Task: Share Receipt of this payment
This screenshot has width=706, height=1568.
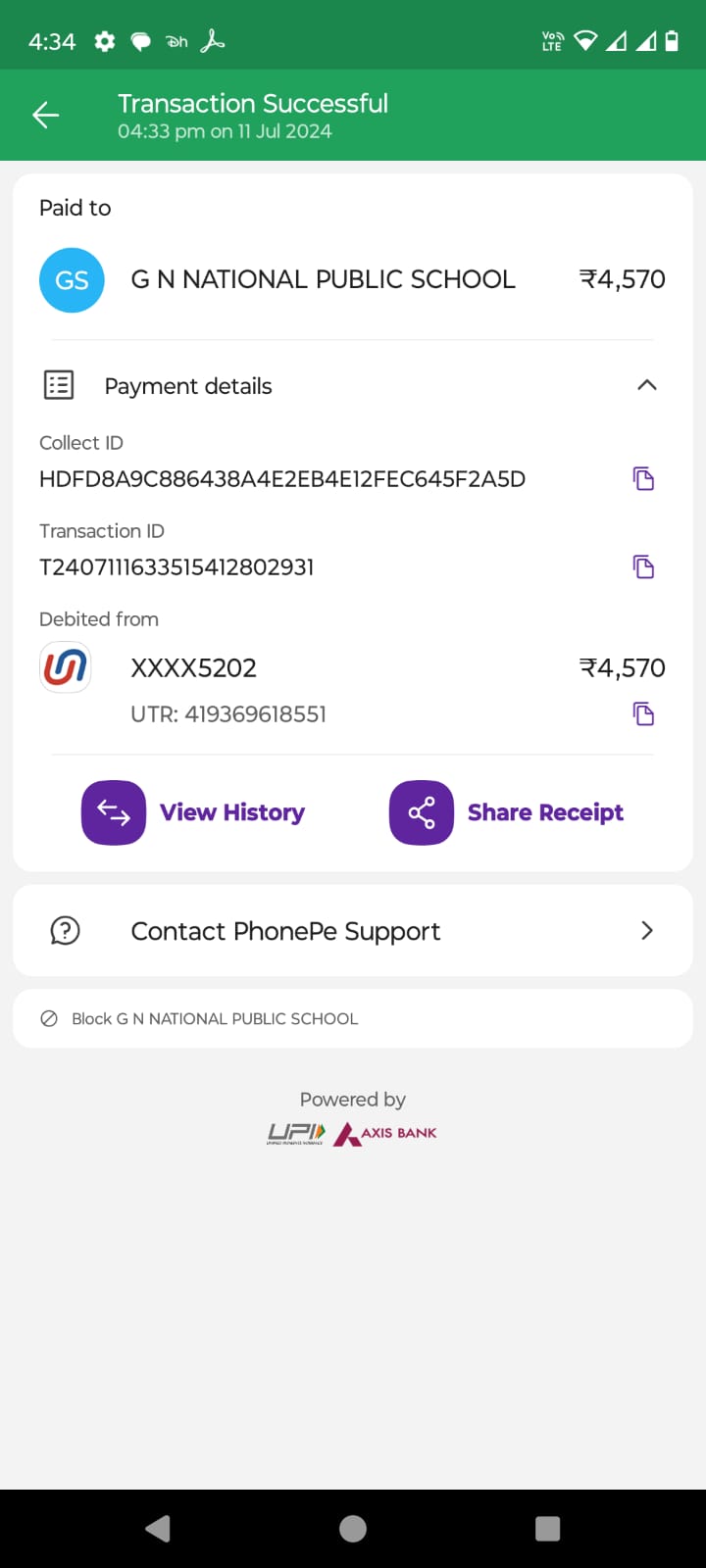Action: pos(507,812)
